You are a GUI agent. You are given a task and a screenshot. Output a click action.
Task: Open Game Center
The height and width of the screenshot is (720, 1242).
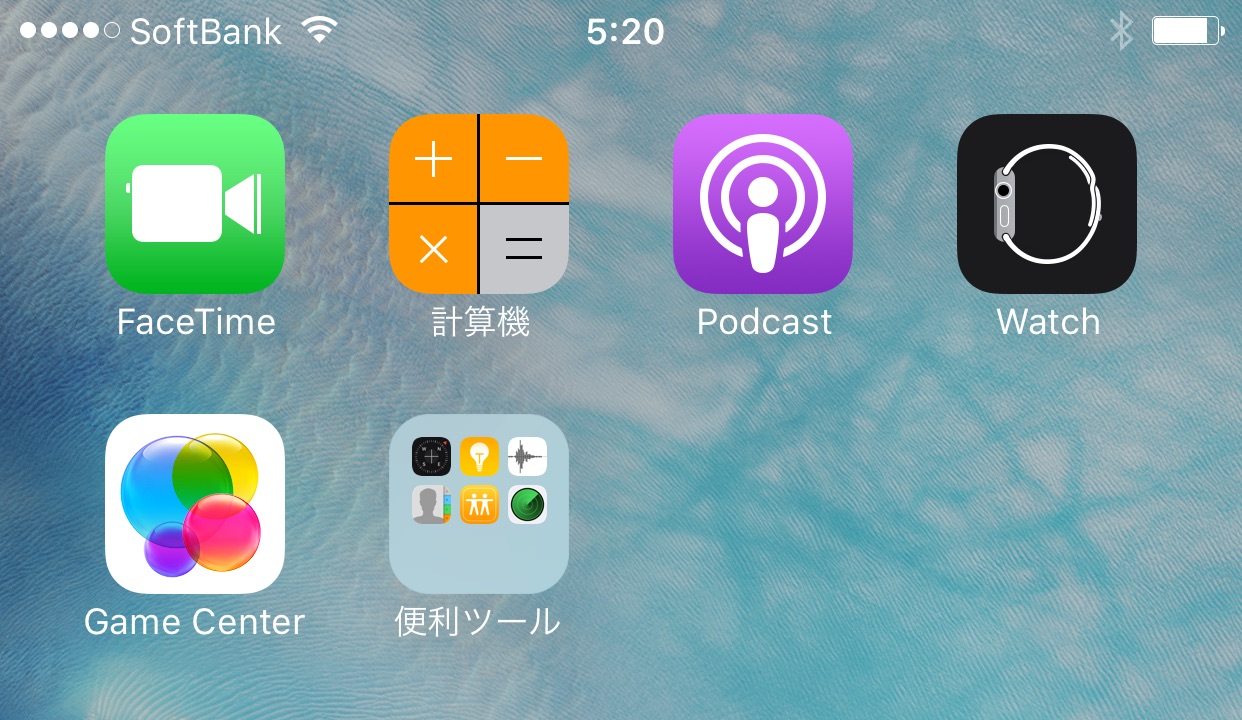point(195,504)
